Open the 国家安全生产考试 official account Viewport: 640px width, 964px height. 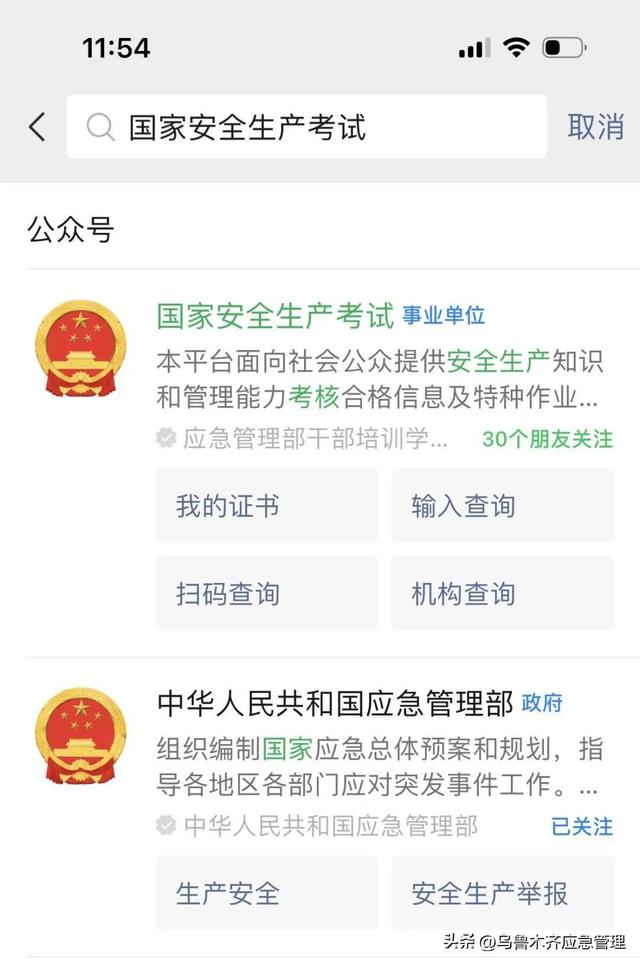tap(275, 316)
